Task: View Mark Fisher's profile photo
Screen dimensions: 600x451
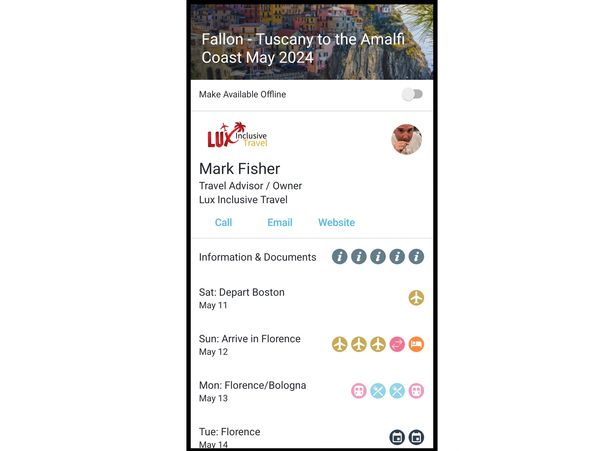Action: tap(406, 139)
